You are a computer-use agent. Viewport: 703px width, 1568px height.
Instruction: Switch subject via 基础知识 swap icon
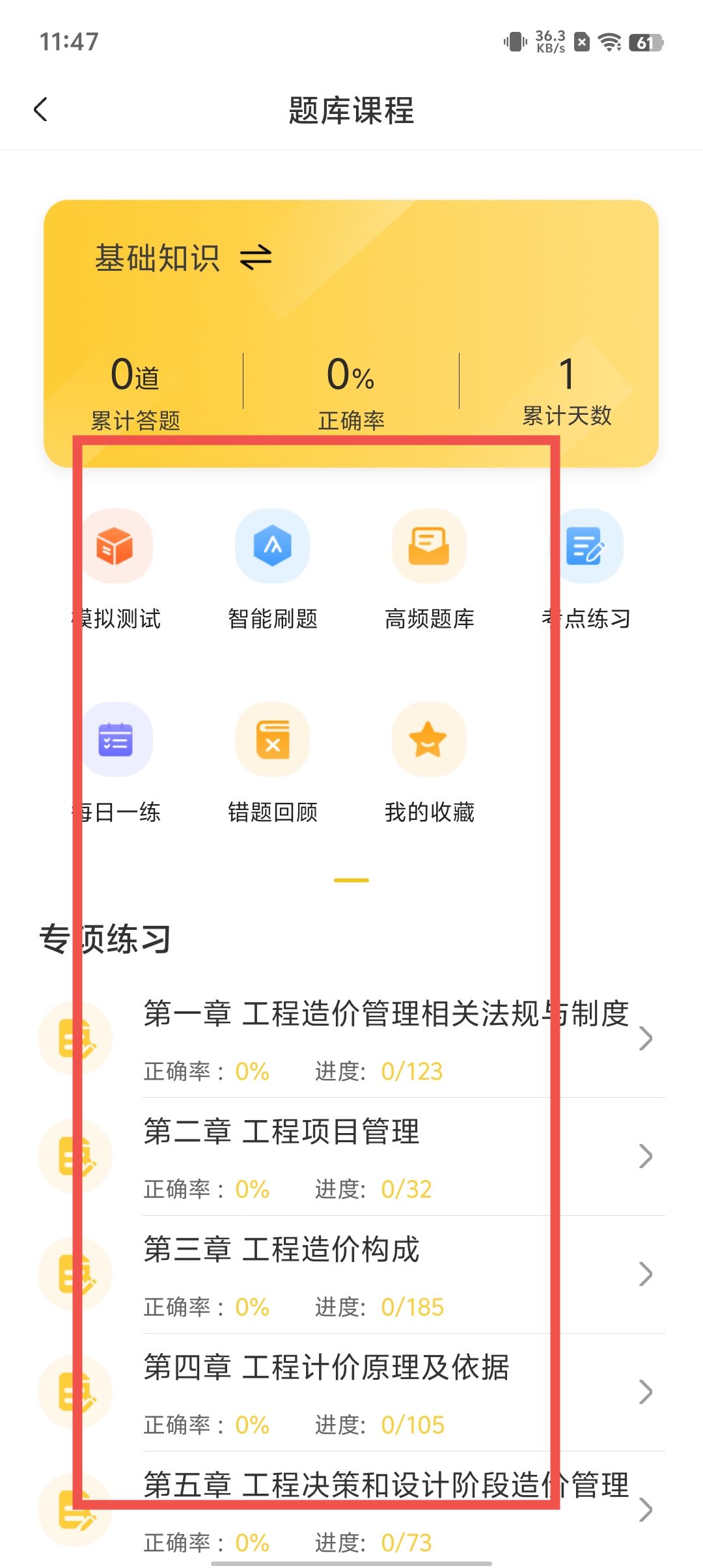[x=256, y=257]
